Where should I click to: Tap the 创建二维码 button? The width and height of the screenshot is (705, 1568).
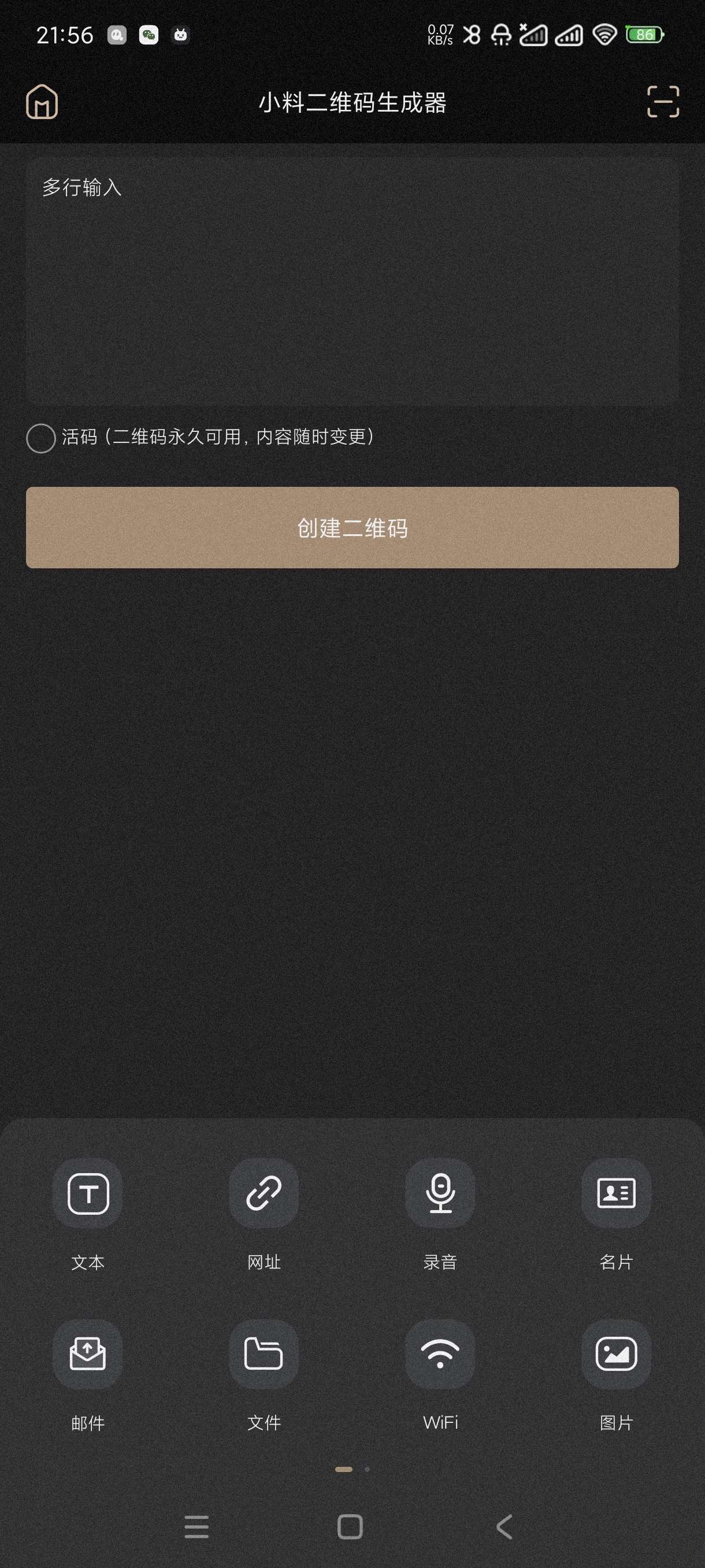(351, 527)
